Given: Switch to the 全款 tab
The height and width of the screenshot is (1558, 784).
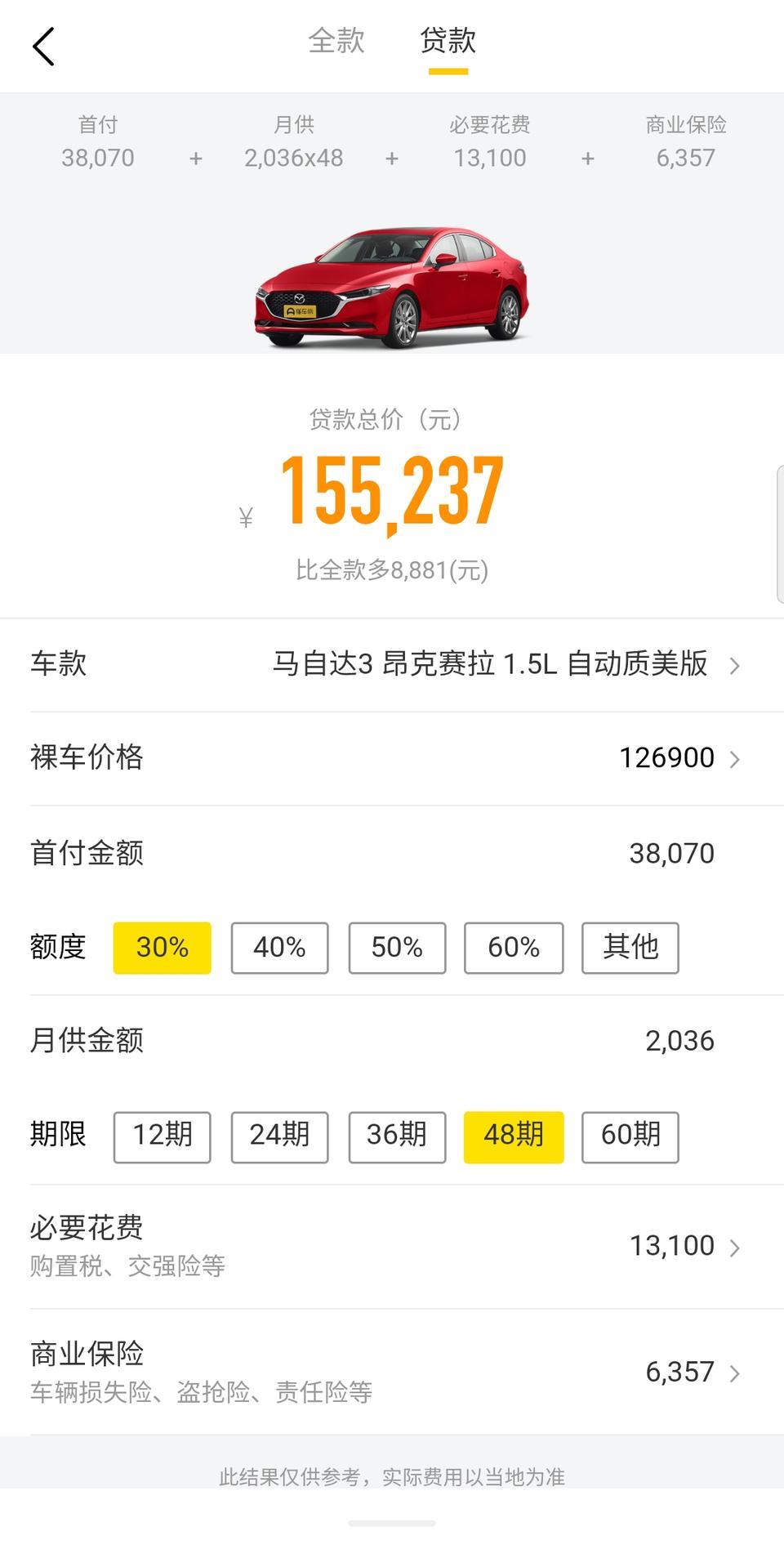Looking at the screenshot, I should pos(336,41).
